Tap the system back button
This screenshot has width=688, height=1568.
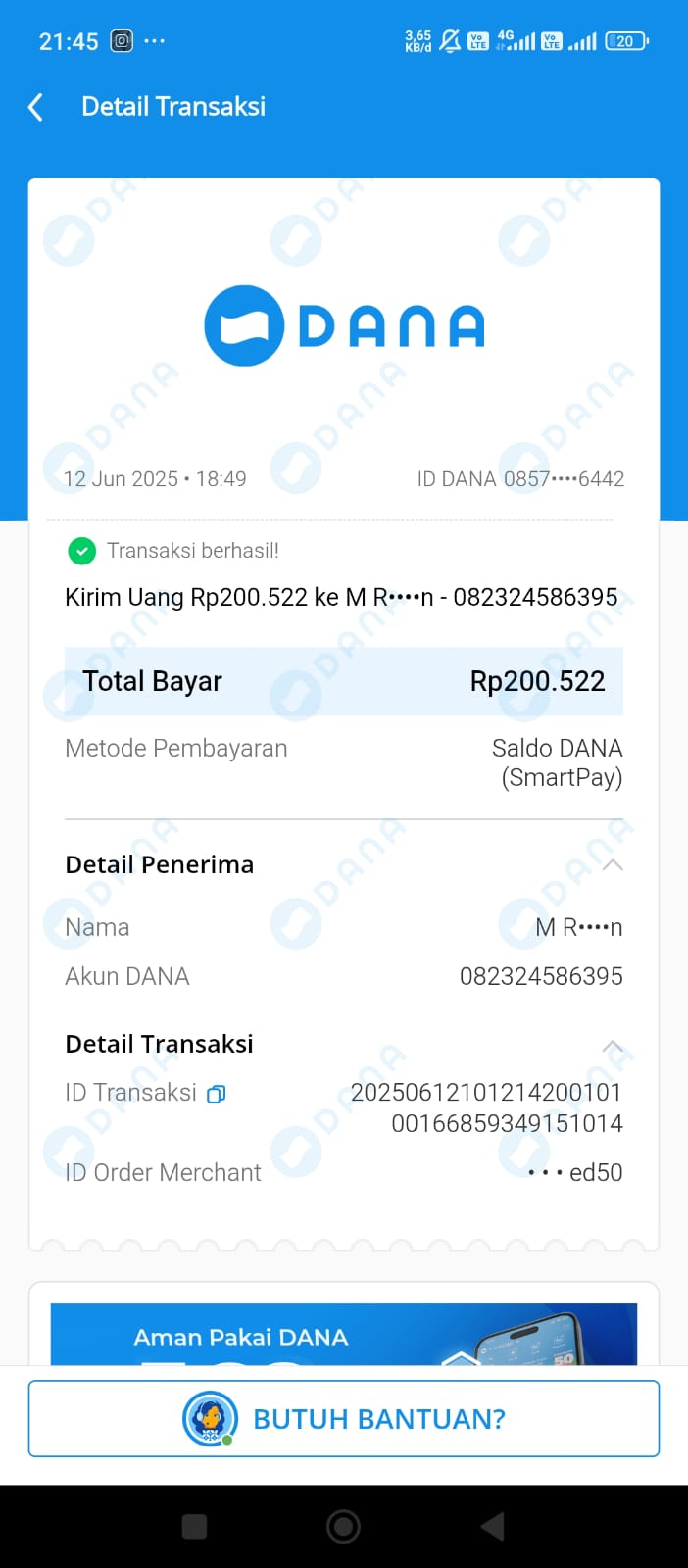(x=493, y=1526)
